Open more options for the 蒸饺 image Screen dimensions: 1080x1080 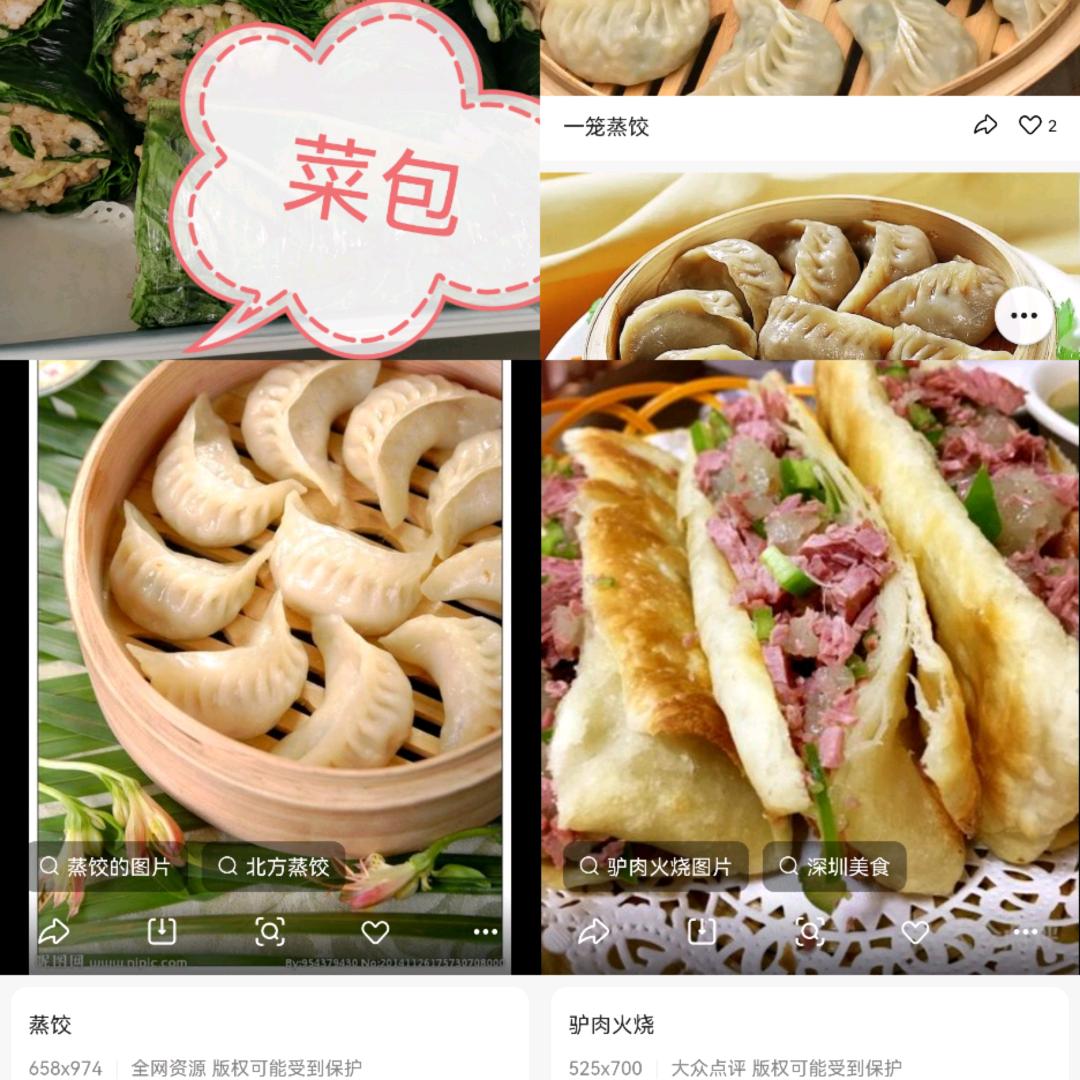[485, 932]
